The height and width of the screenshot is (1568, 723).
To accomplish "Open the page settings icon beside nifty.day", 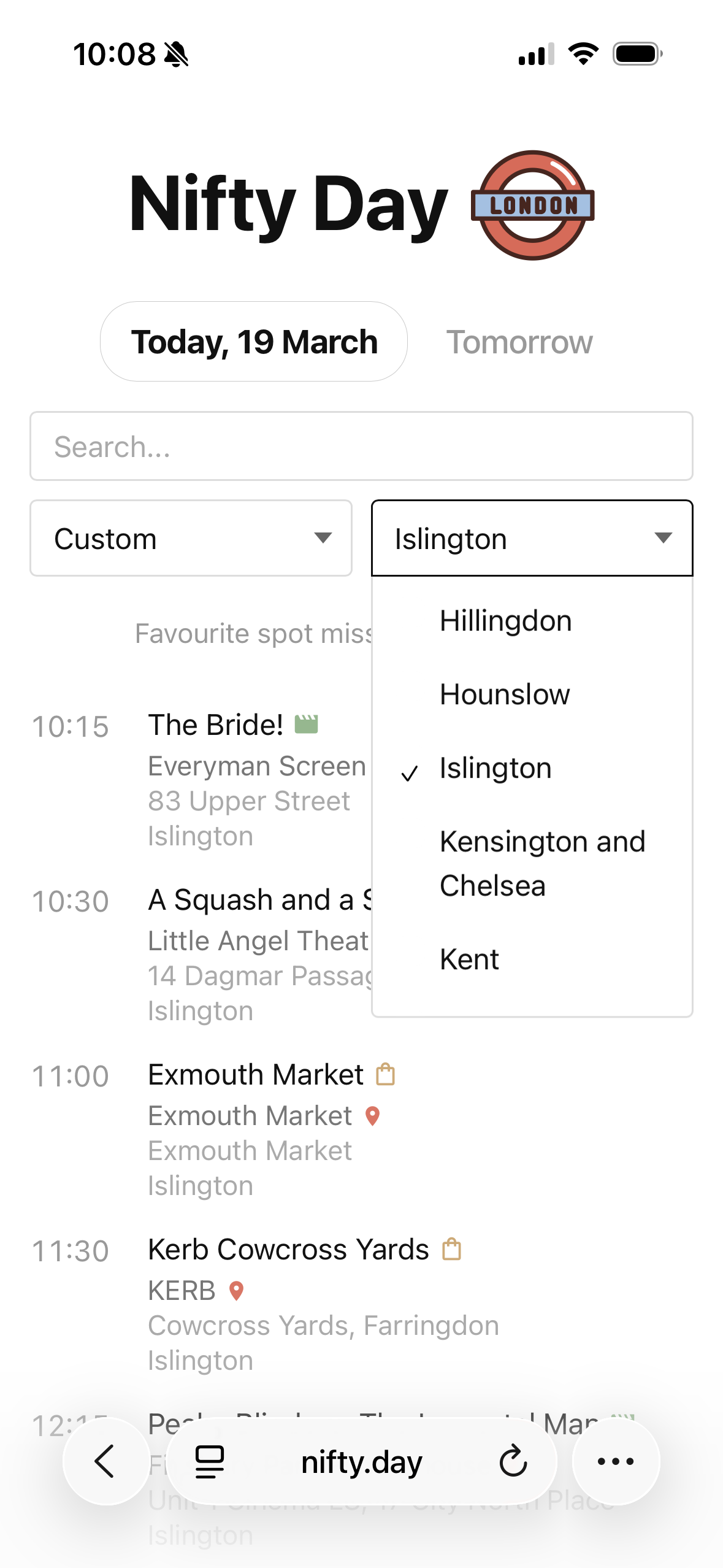I will (x=210, y=1461).
